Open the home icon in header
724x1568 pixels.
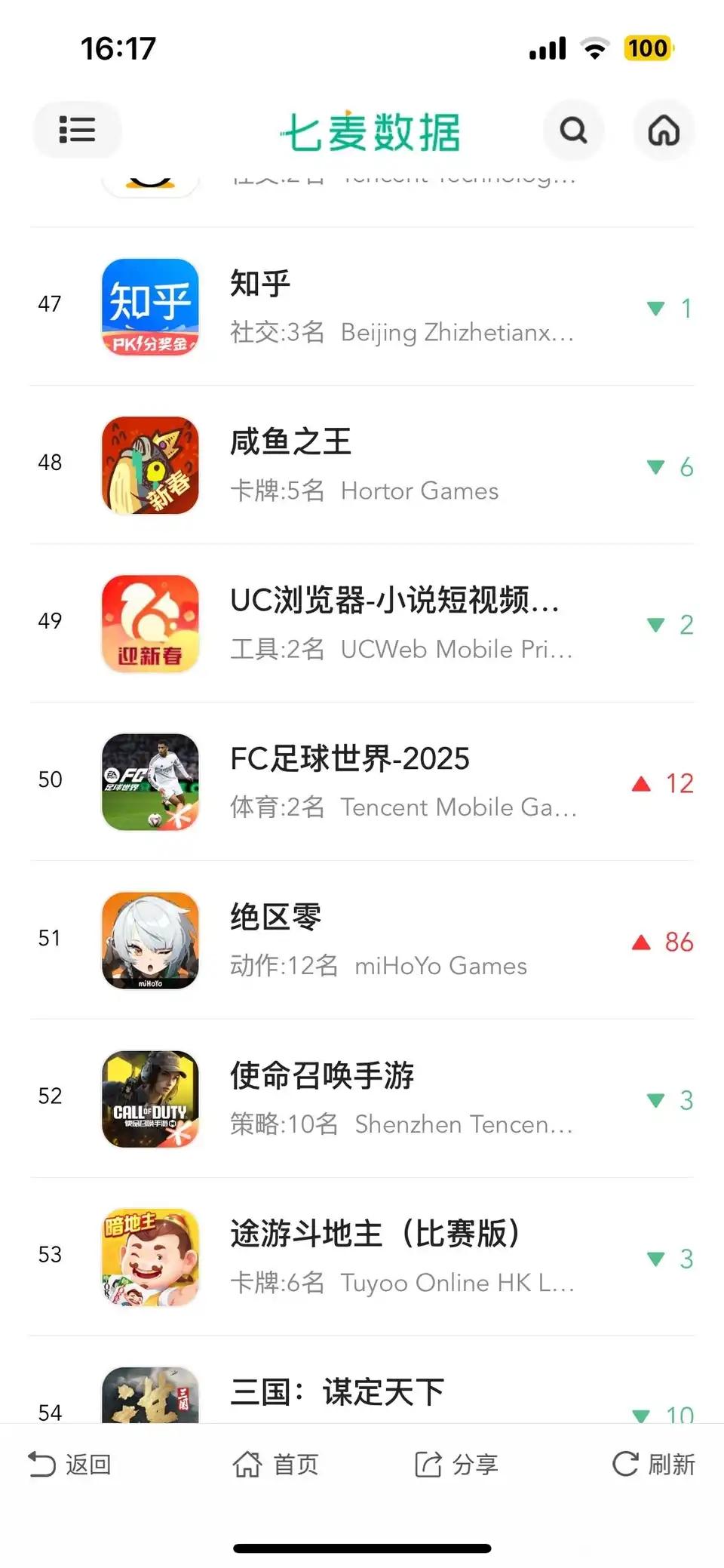pos(664,131)
